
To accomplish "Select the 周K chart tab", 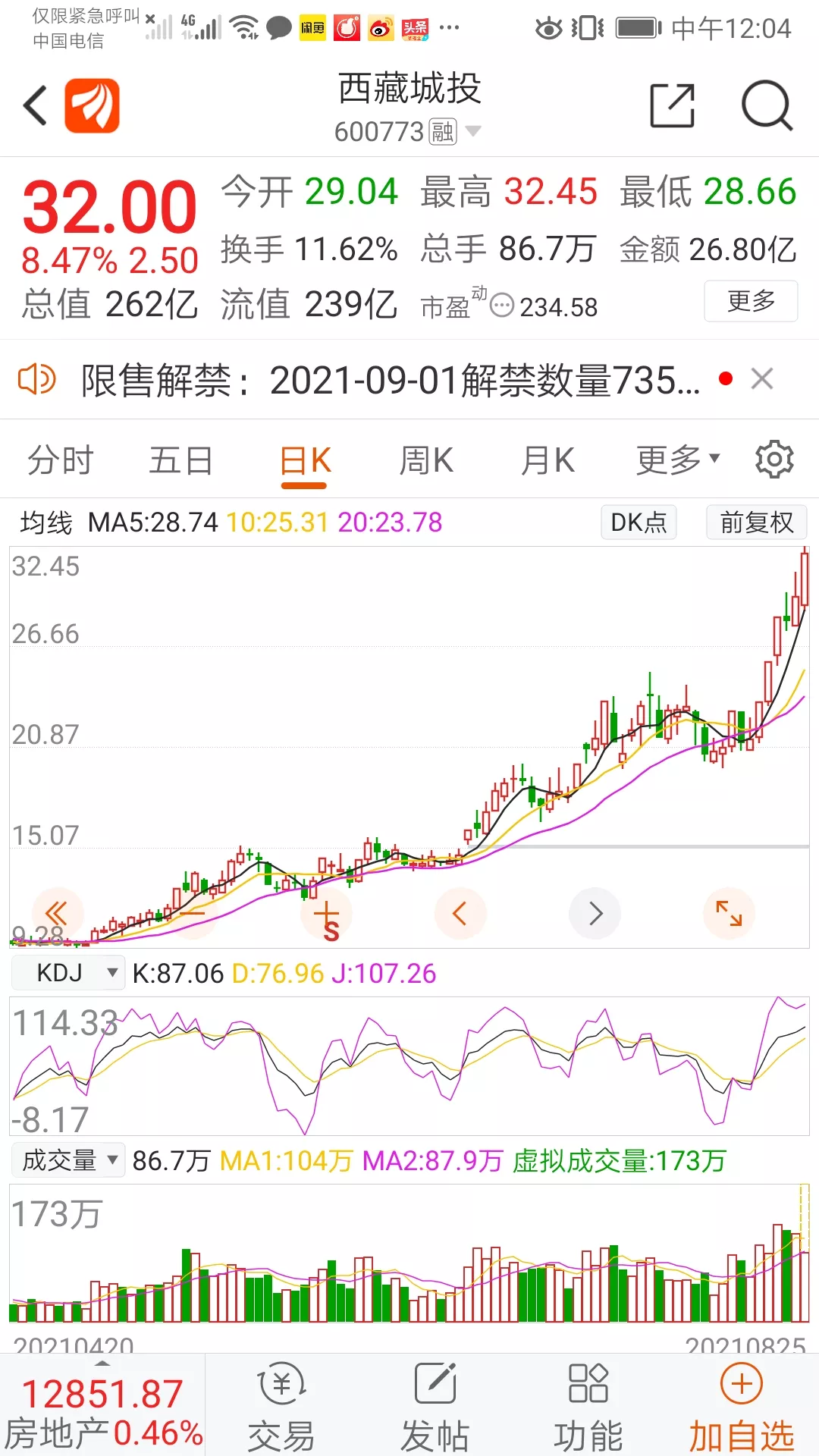I will pos(426,460).
